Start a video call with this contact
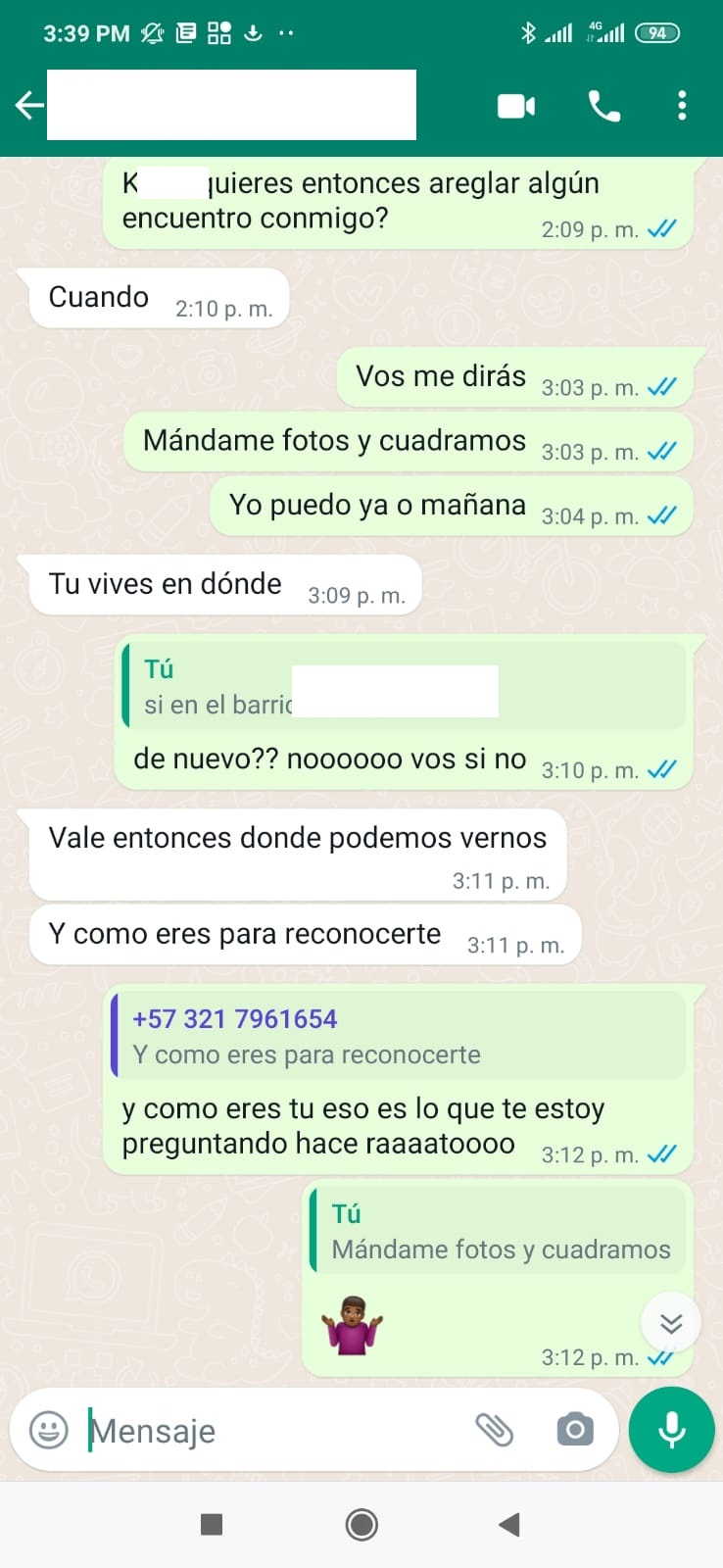The width and height of the screenshot is (723, 1568). coord(516,107)
